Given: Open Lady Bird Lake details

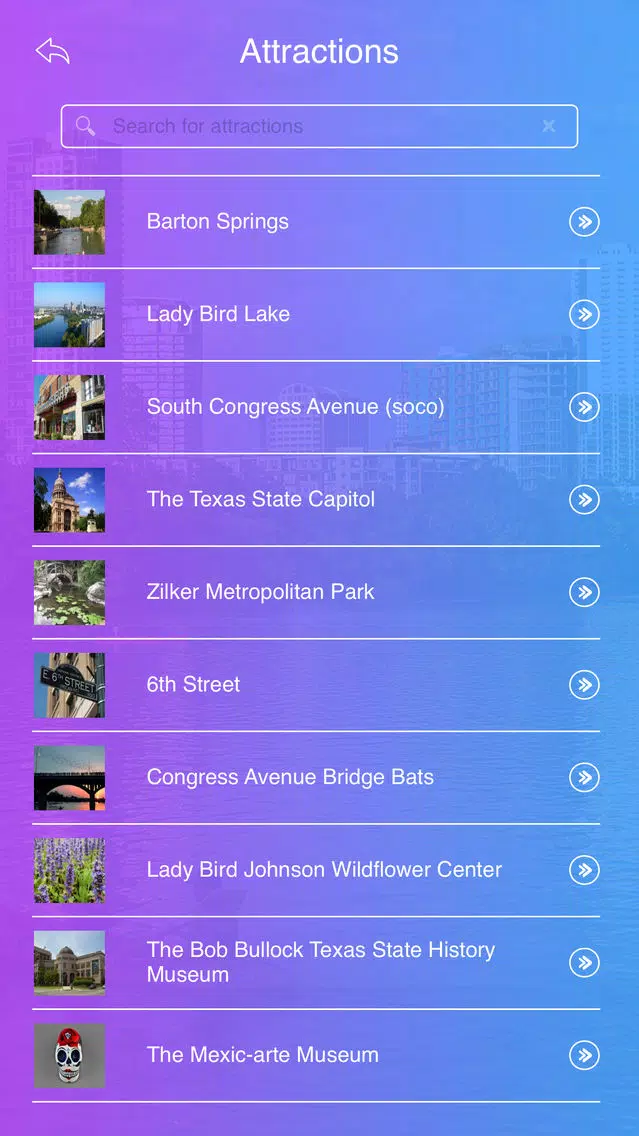Looking at the screenshot, I should click(x=316, y=314).
